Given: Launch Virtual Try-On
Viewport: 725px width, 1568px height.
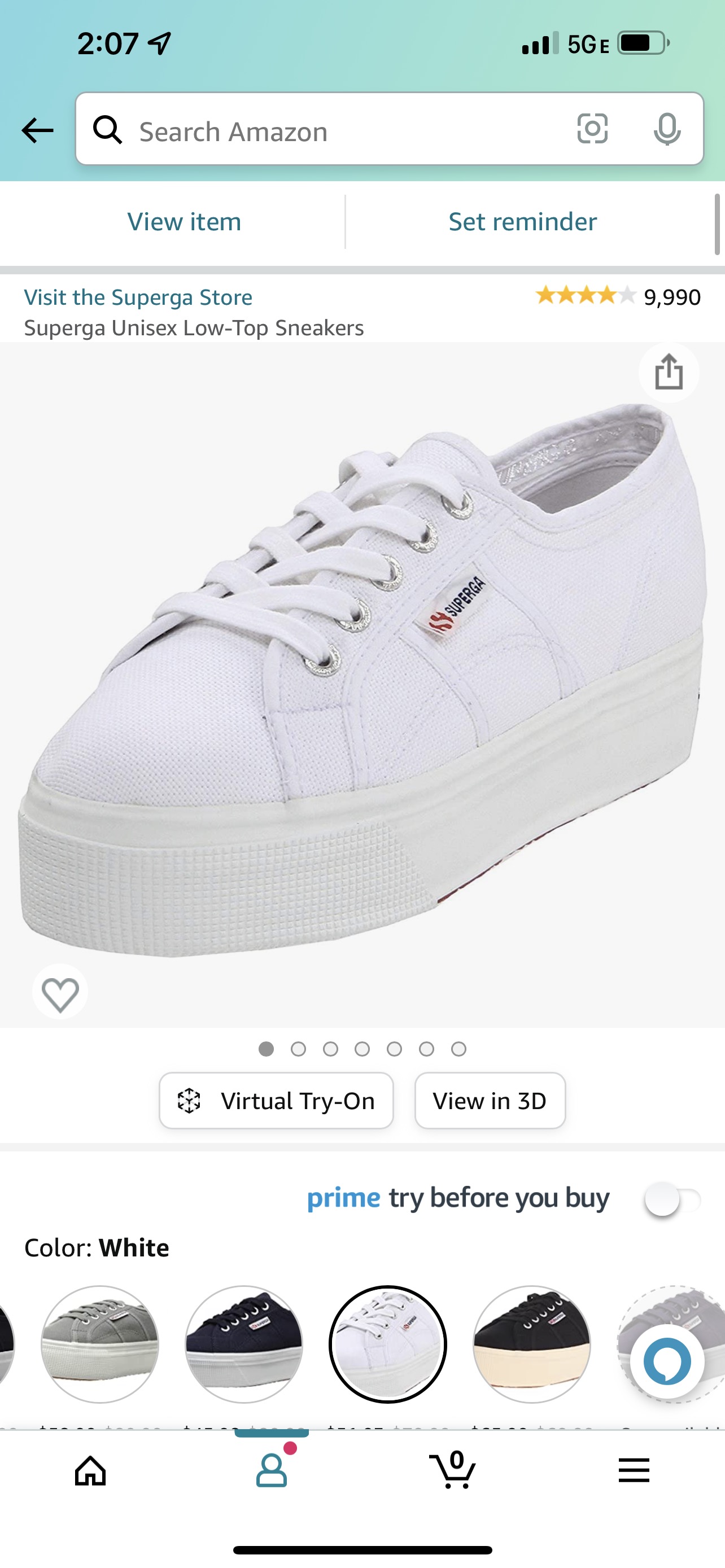Looking at the screenshot, I should [x=276, y=1101].
